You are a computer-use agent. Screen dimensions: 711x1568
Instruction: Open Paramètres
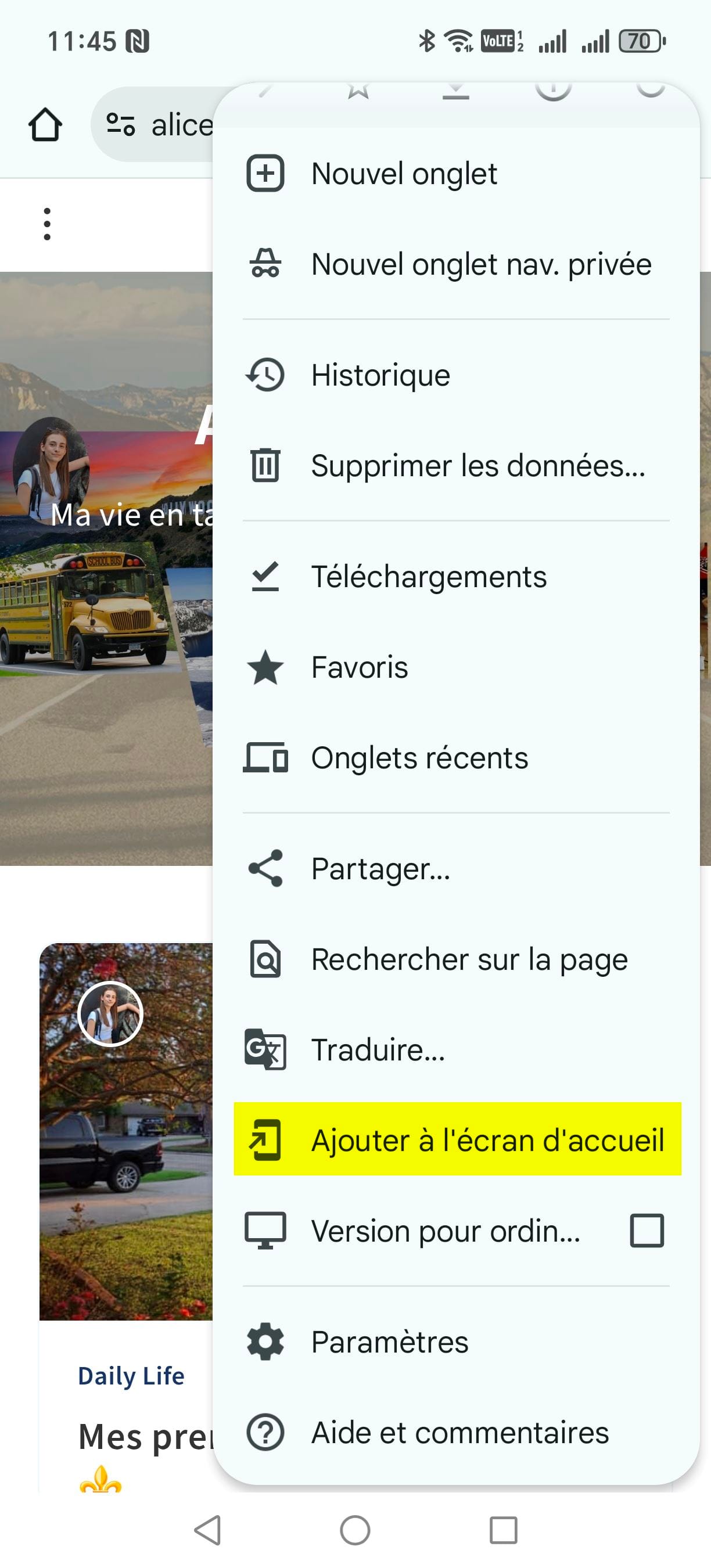[456, 1342]
